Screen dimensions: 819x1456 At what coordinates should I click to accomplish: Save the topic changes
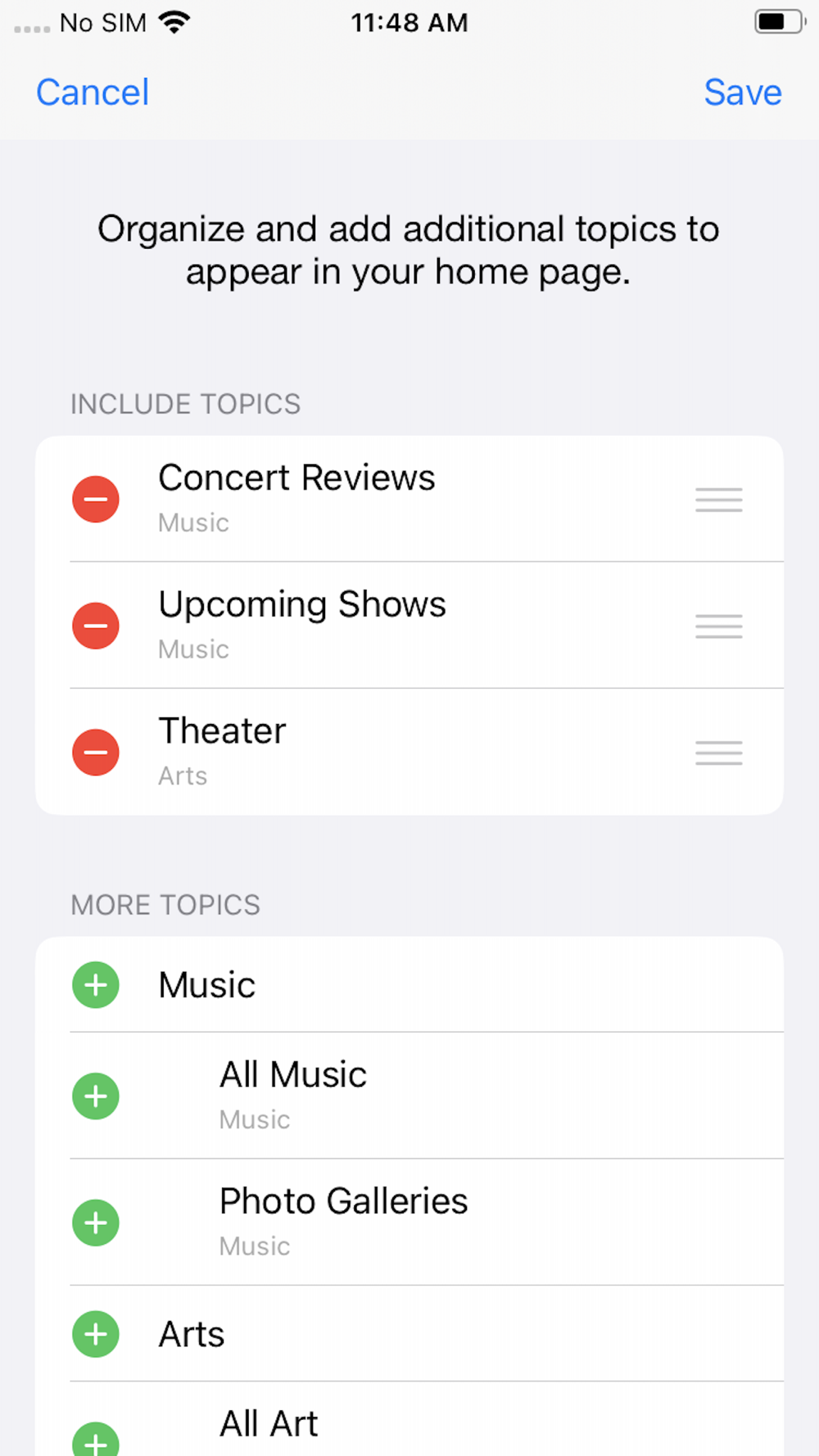pos(742,93)
